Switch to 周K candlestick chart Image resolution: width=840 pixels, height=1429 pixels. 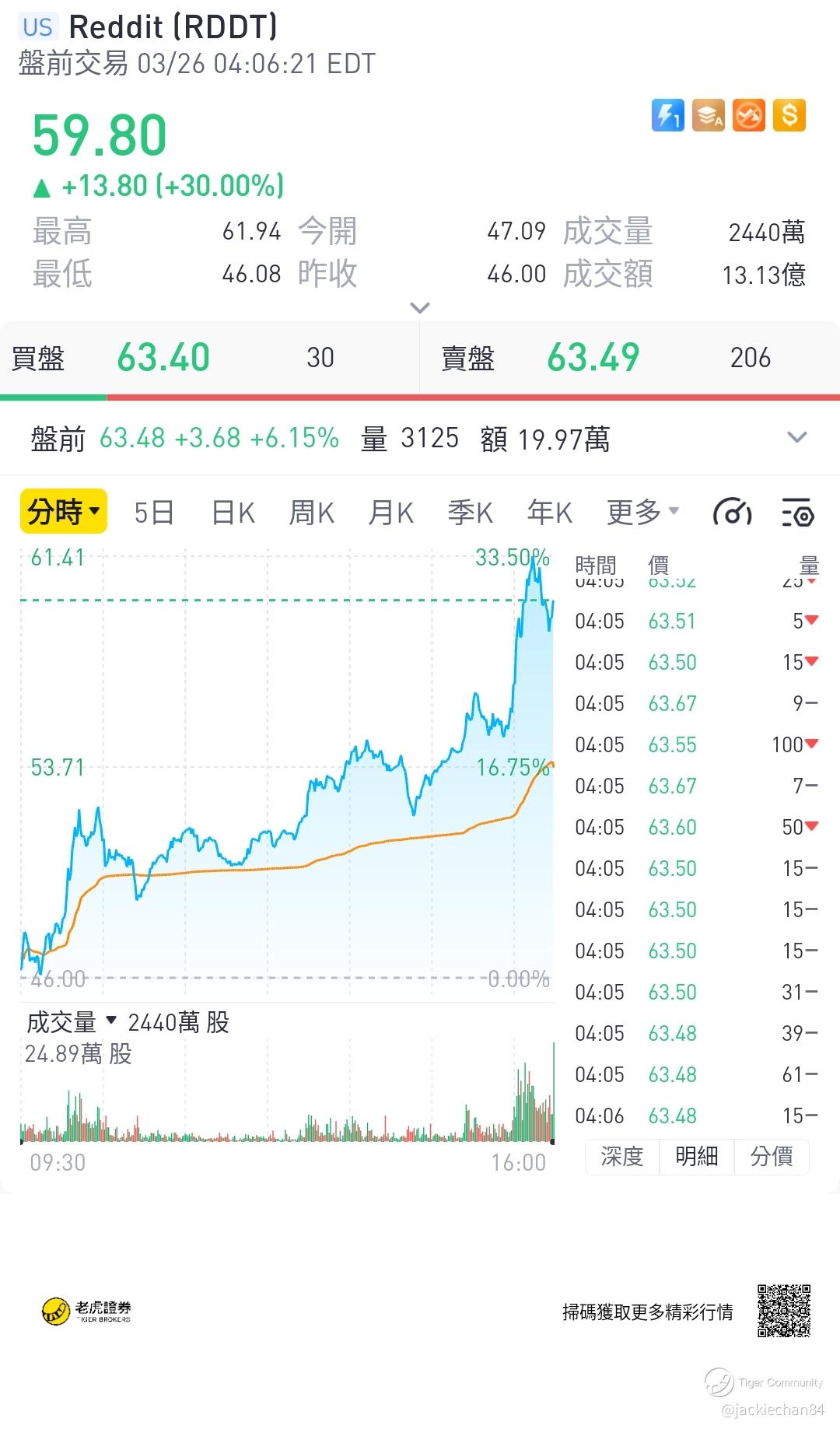tap(312, 513)
